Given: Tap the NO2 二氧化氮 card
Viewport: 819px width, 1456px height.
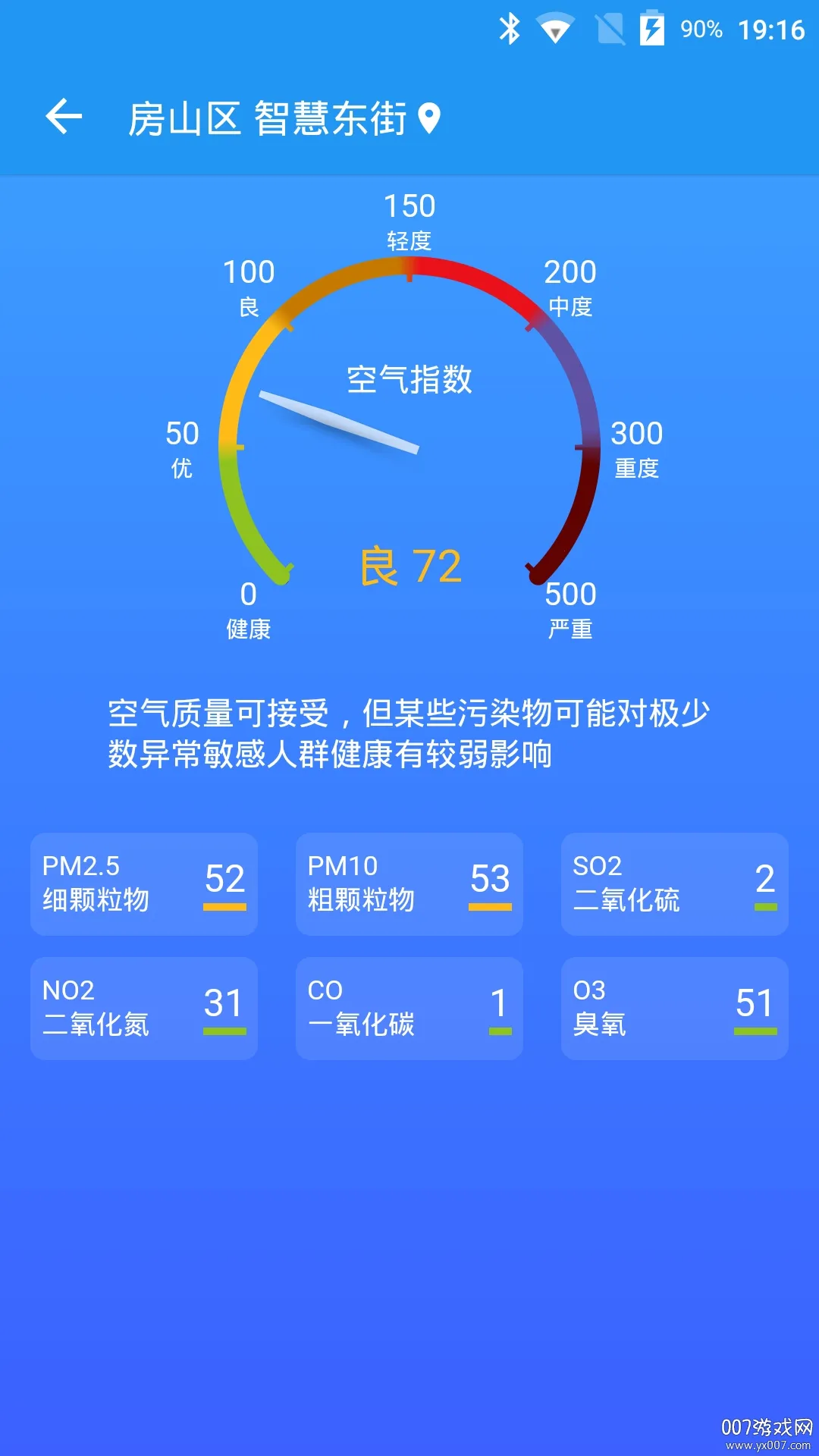Looking at the screenshot, I should click(144, 1007).
